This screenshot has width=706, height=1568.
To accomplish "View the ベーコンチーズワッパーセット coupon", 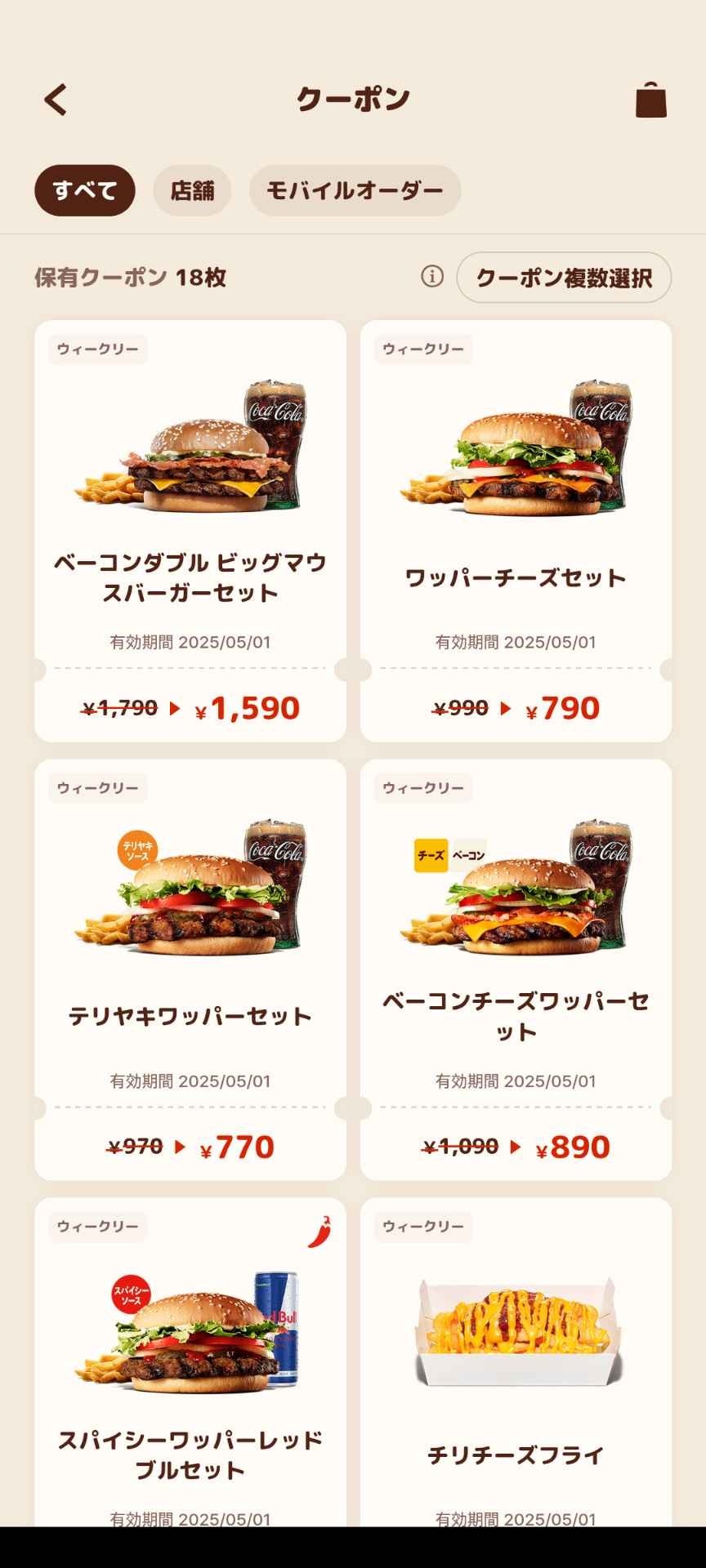I will pyautogui.click(x=516, y=969).
